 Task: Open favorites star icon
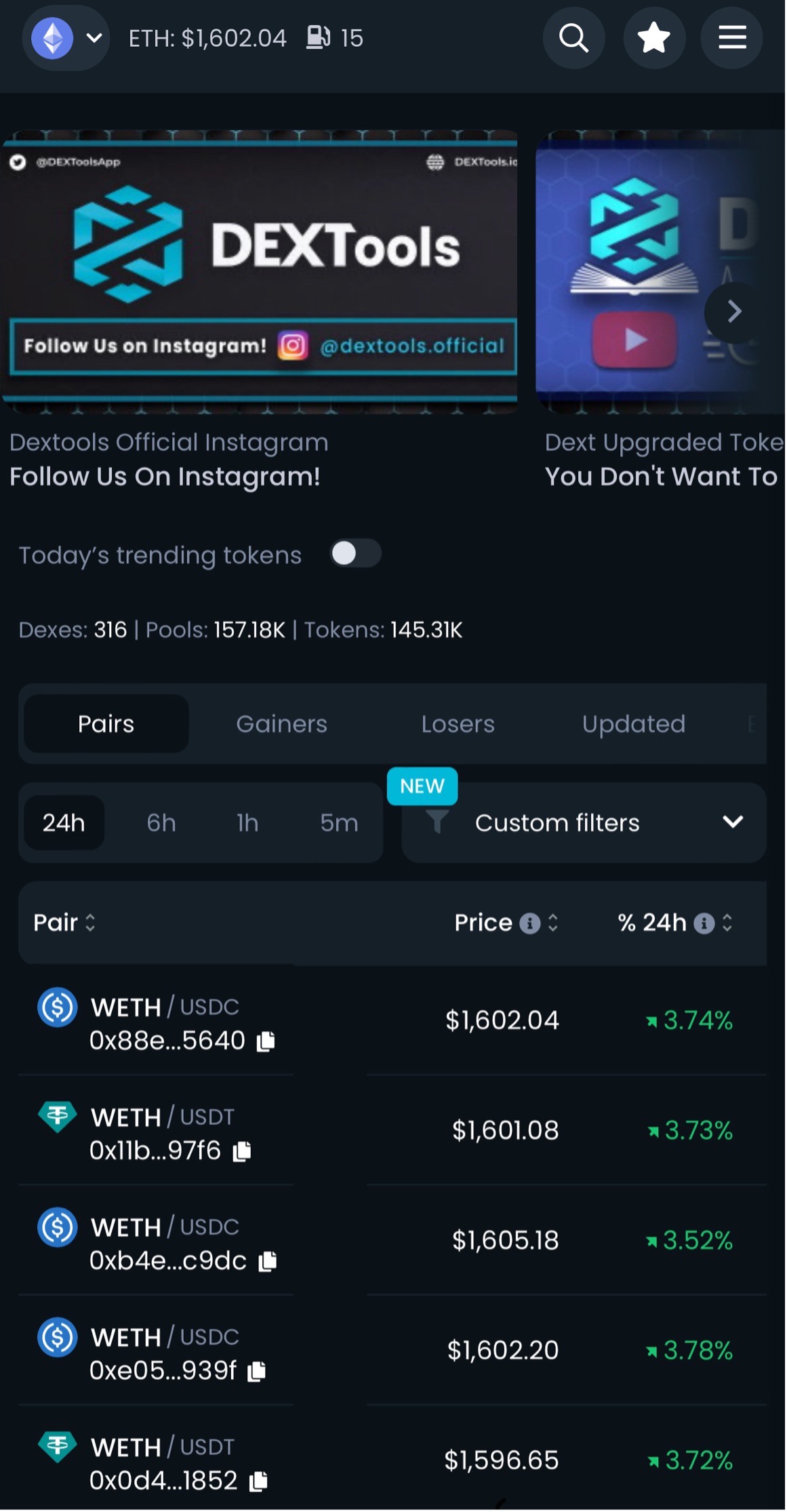[653, 38]
